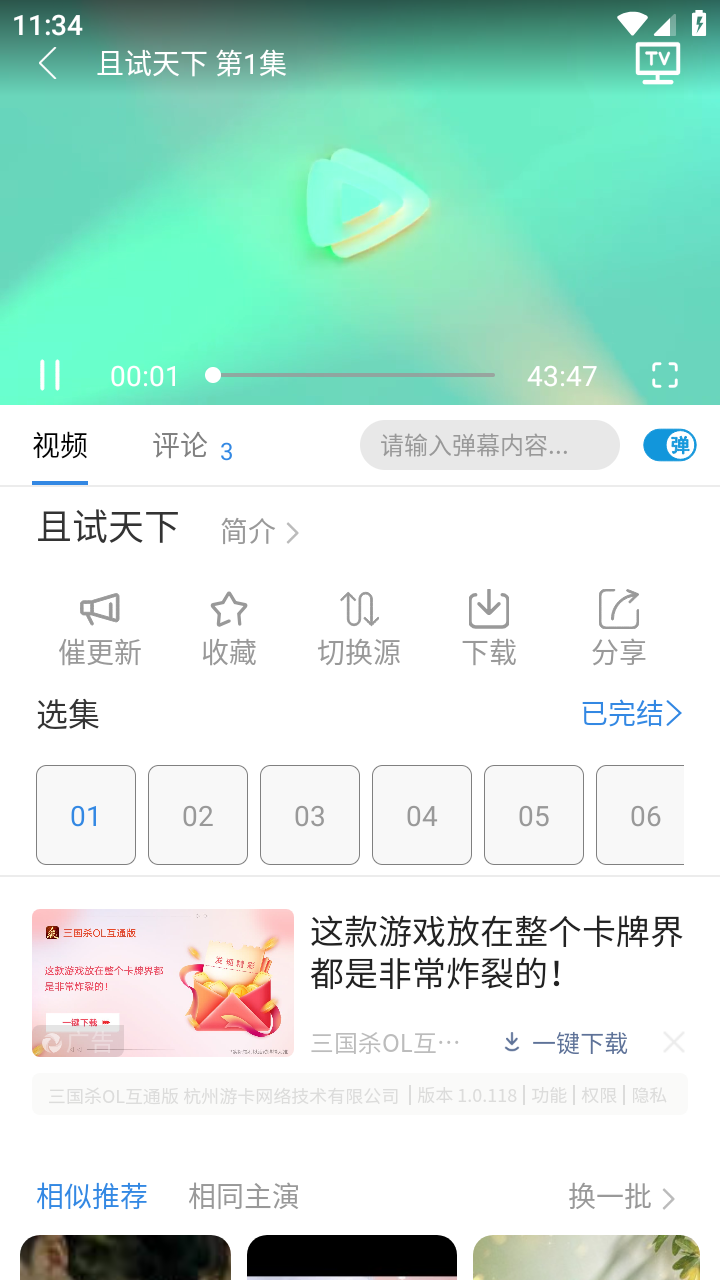The image size is (720, 1280).
Task: Enter fullscreen with the fullscreen icon
Action: point(664,375)
